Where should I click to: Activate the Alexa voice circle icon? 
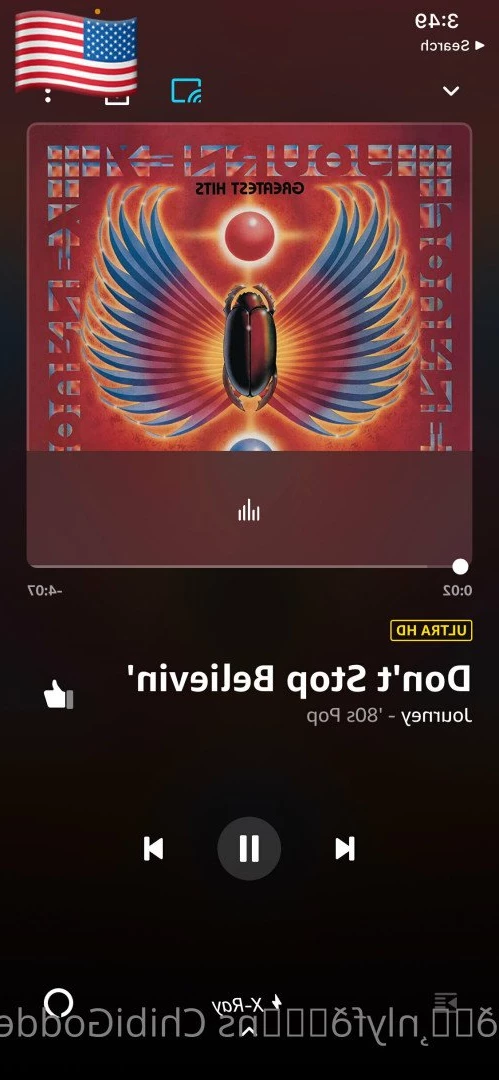click(x=58, y=1004)
